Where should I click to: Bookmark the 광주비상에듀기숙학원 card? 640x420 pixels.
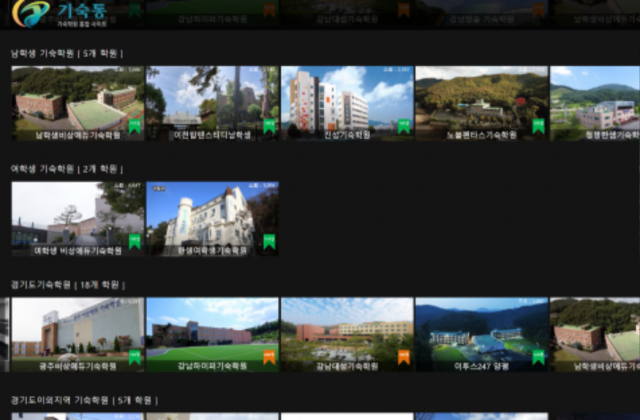coord(134,357)
